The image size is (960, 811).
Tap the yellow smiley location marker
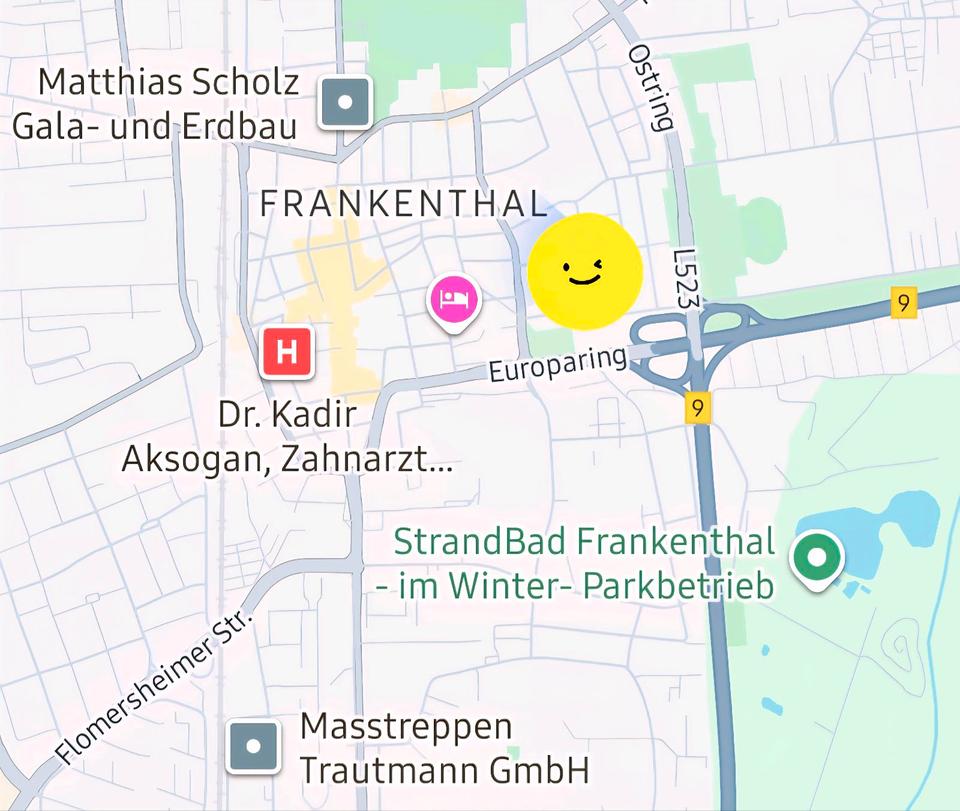click(584, 271)
